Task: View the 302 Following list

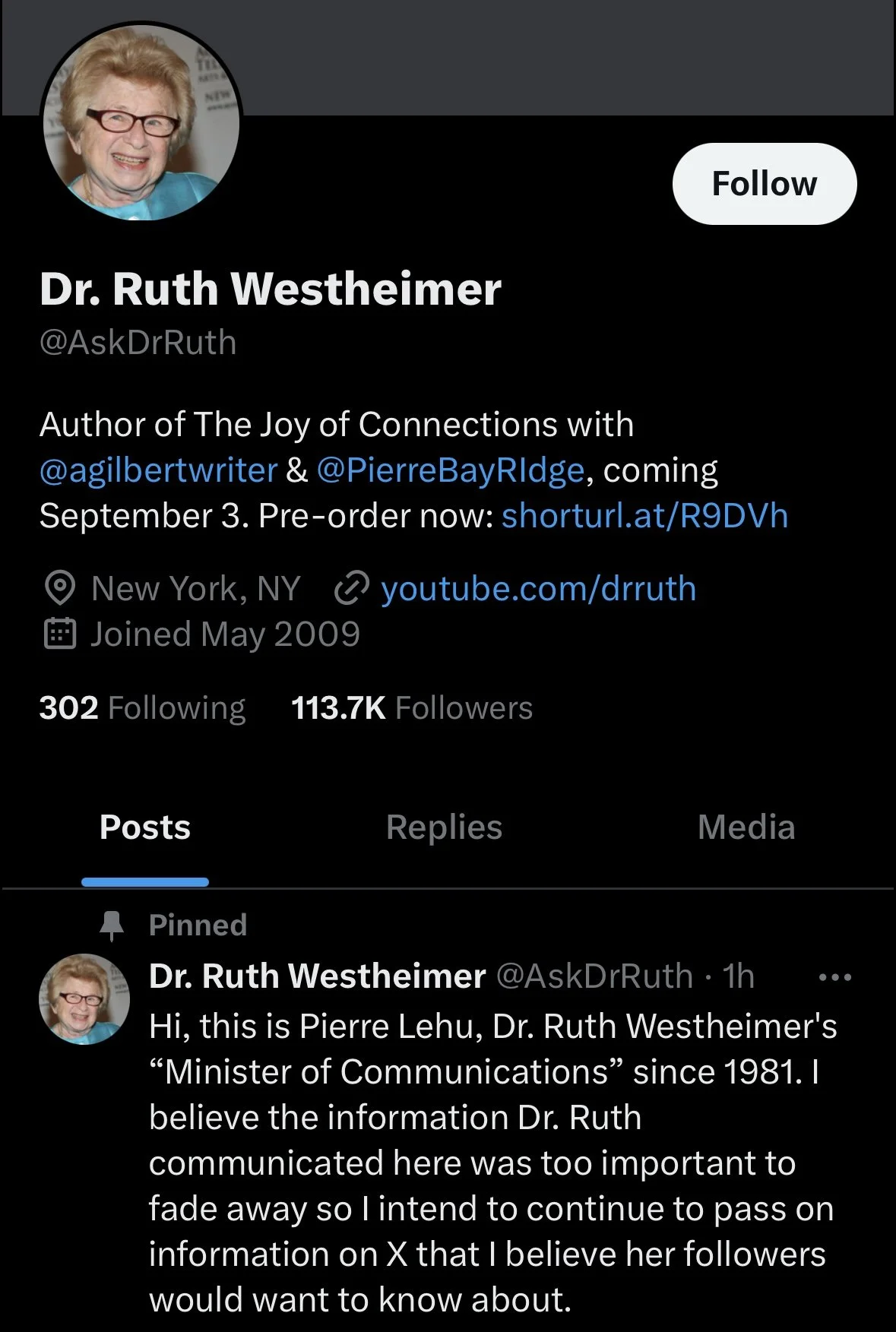Action: pyautogui.click(x=142, y=707)
